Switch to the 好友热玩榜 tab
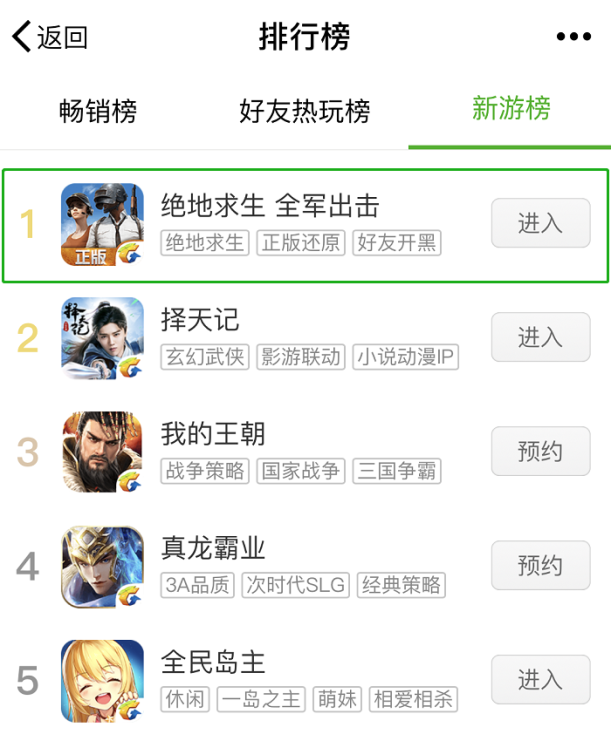 [304, 110]
